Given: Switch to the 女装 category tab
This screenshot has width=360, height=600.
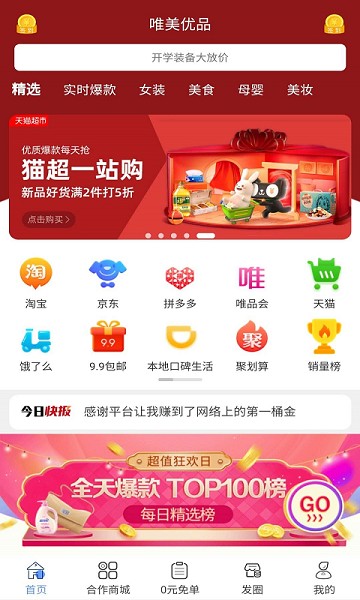Looking at the screenshot, I should (152, 90).
